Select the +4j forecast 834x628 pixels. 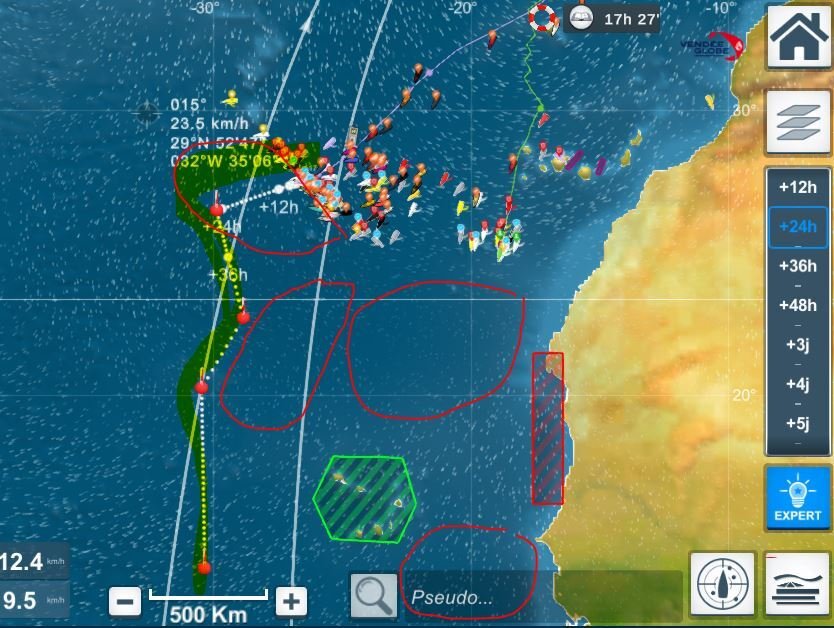tap(797, 384)
